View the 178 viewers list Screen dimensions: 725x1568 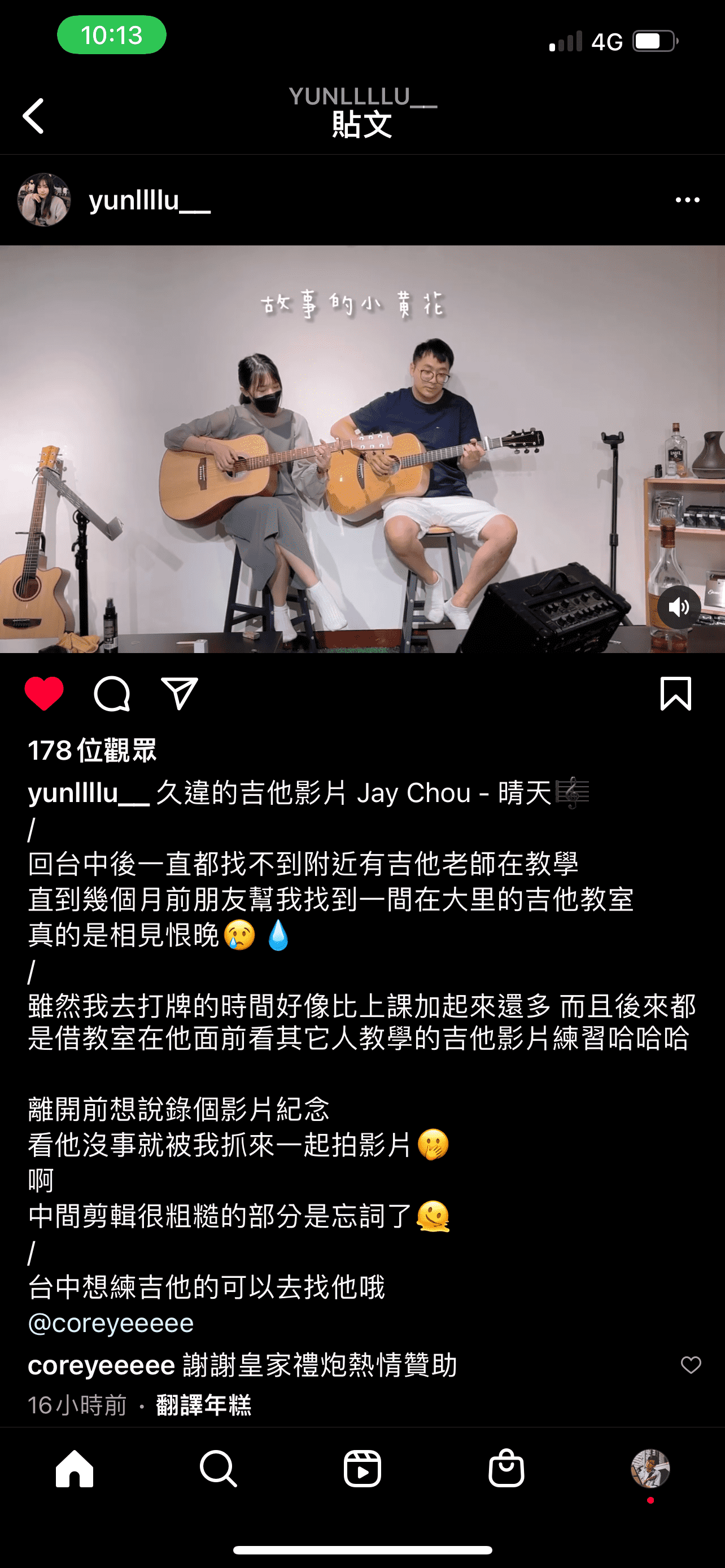point(93,751)
